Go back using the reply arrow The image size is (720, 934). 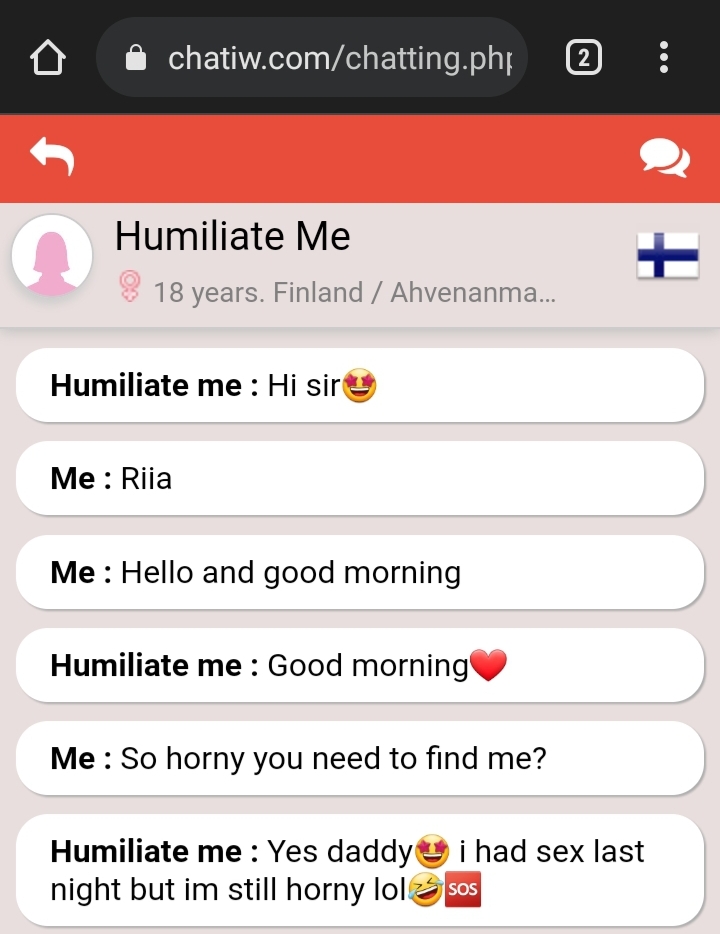click(53, 157)
